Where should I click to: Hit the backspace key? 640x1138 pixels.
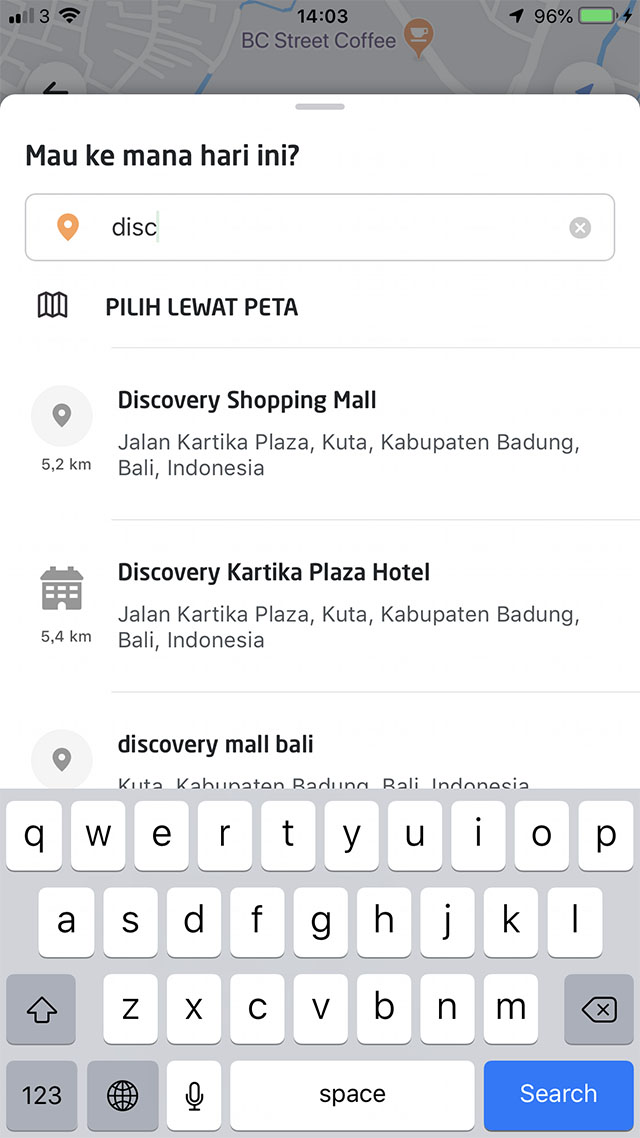599,1008
